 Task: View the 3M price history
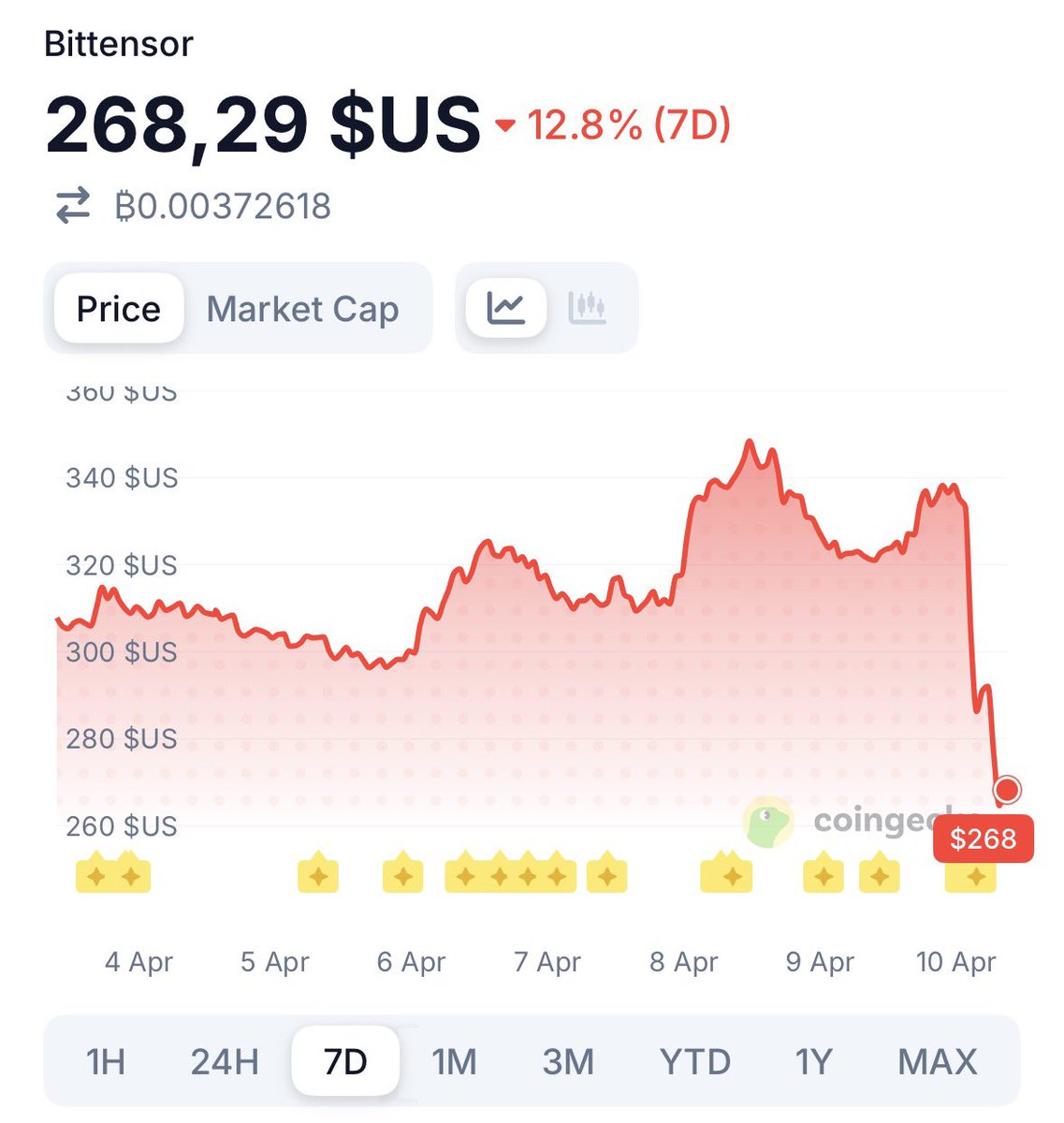(568, 1062)
